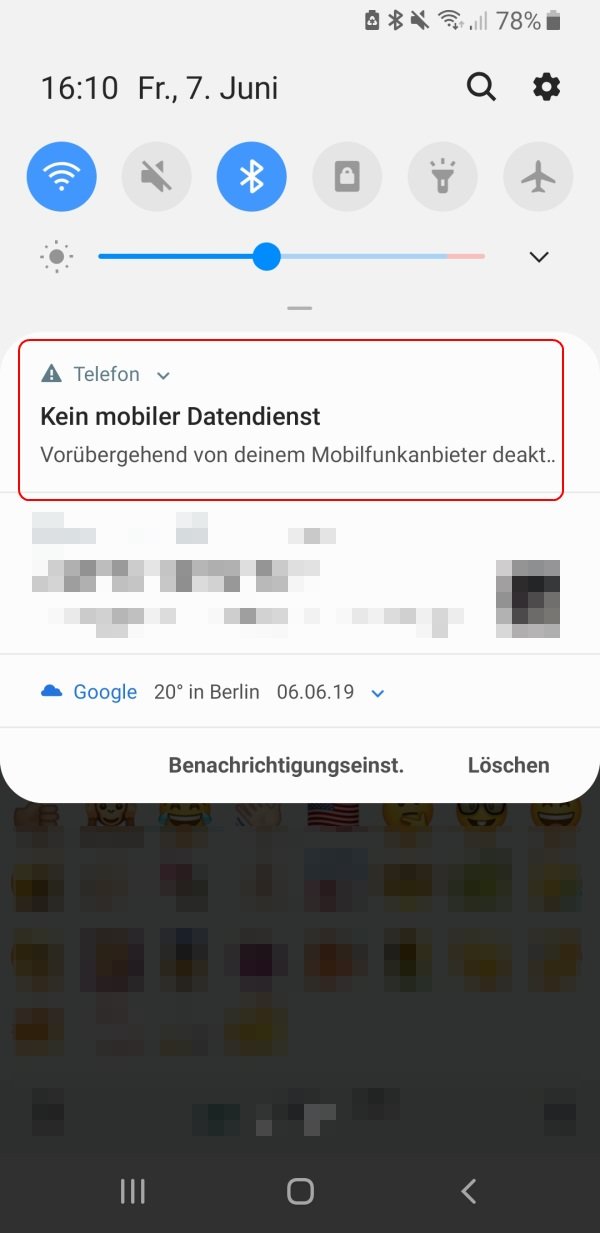Open search in the notification panel
The height and width of the screenshot is (1233, 600).
pyautogui.click(x=481, y=88)
